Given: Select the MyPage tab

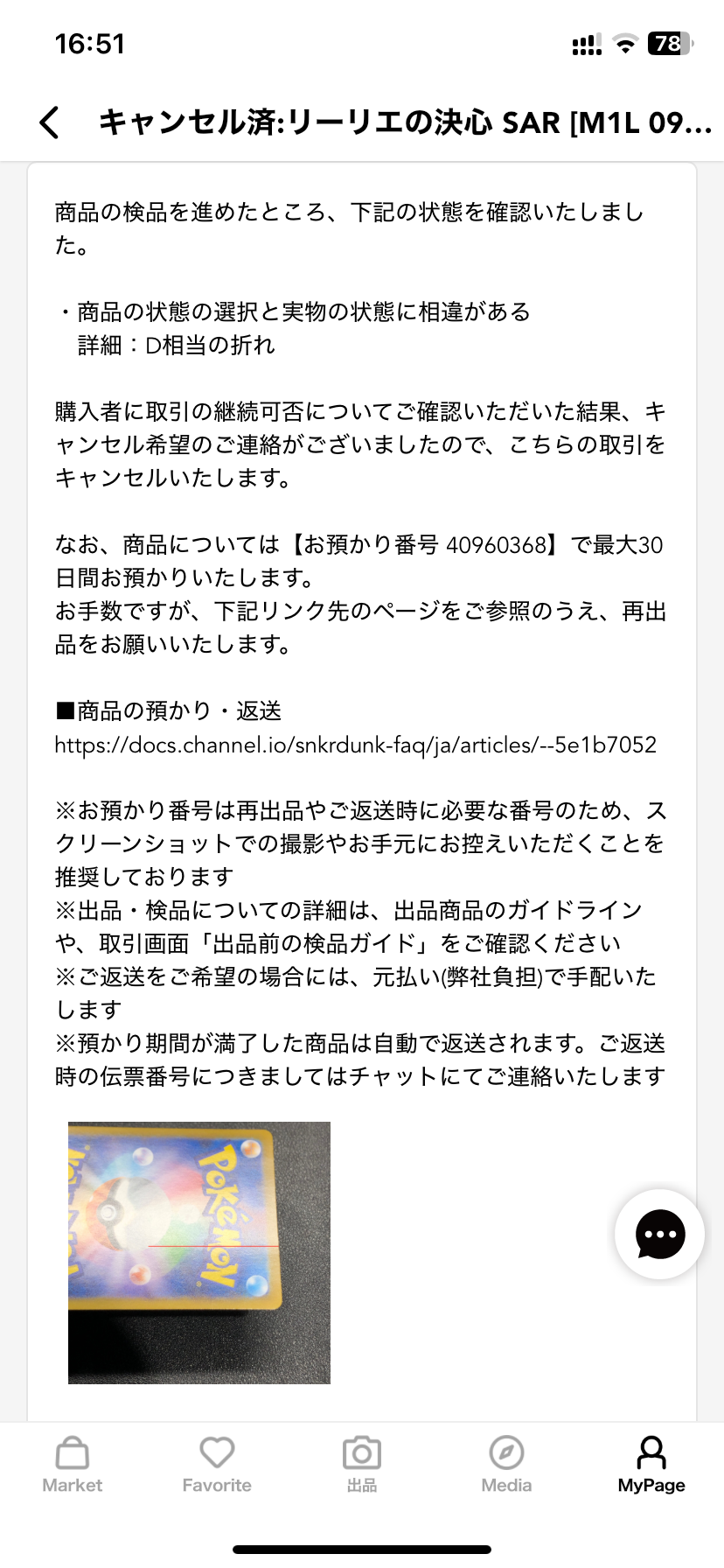Looking at the screenshot, I should pos(651,1465).
